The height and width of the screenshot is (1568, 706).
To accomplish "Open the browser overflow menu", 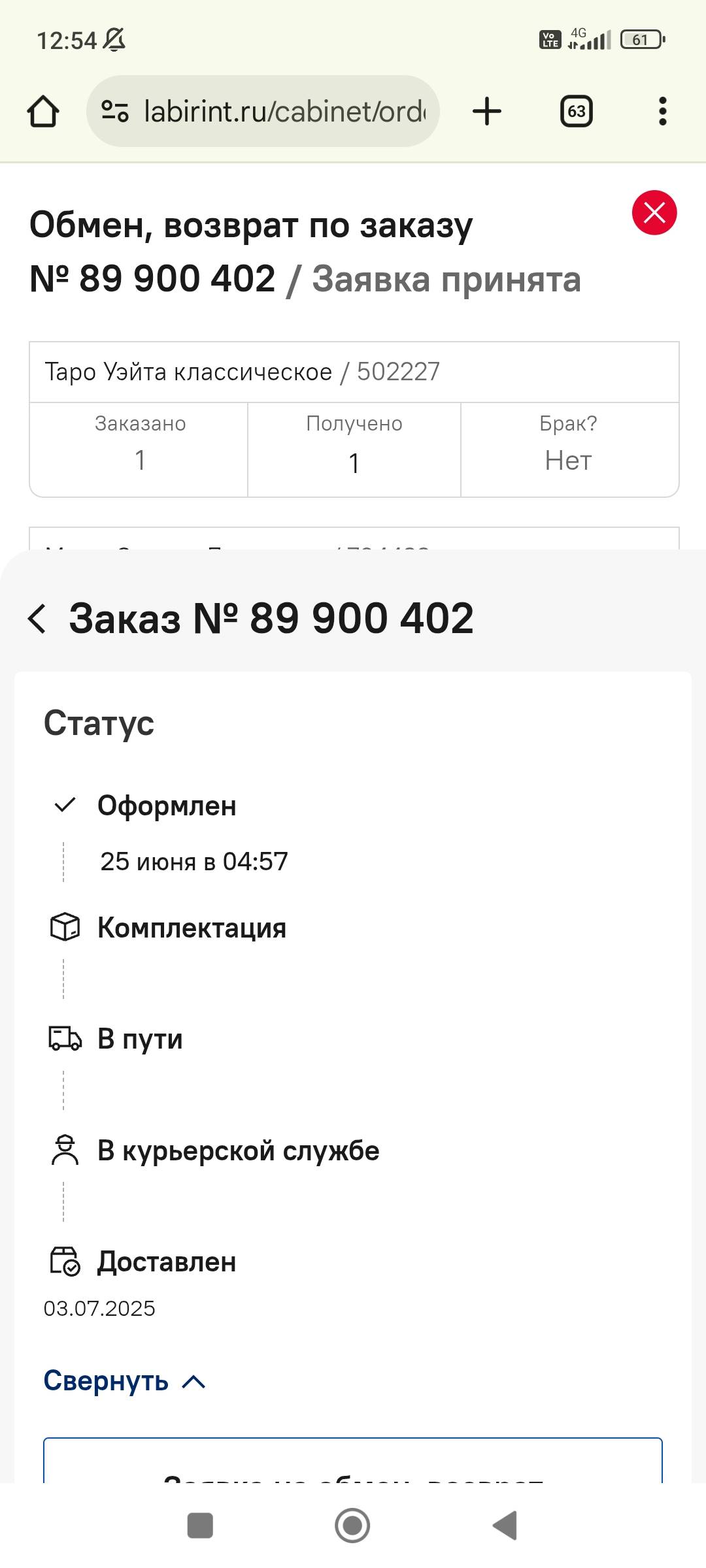I will 663,111.
